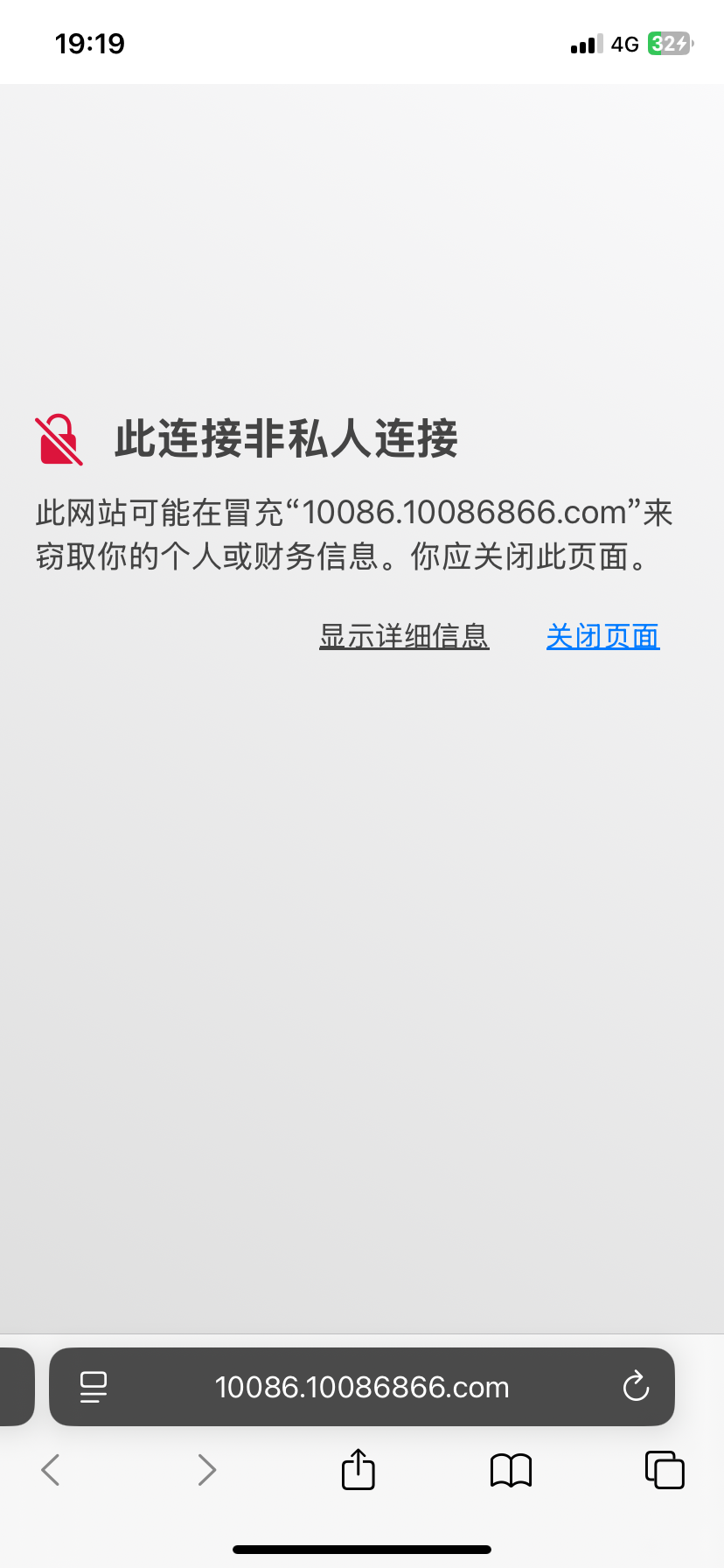This screenshot has height=1568, width=724.
Task: Share this page
Action: [358, 1469]
